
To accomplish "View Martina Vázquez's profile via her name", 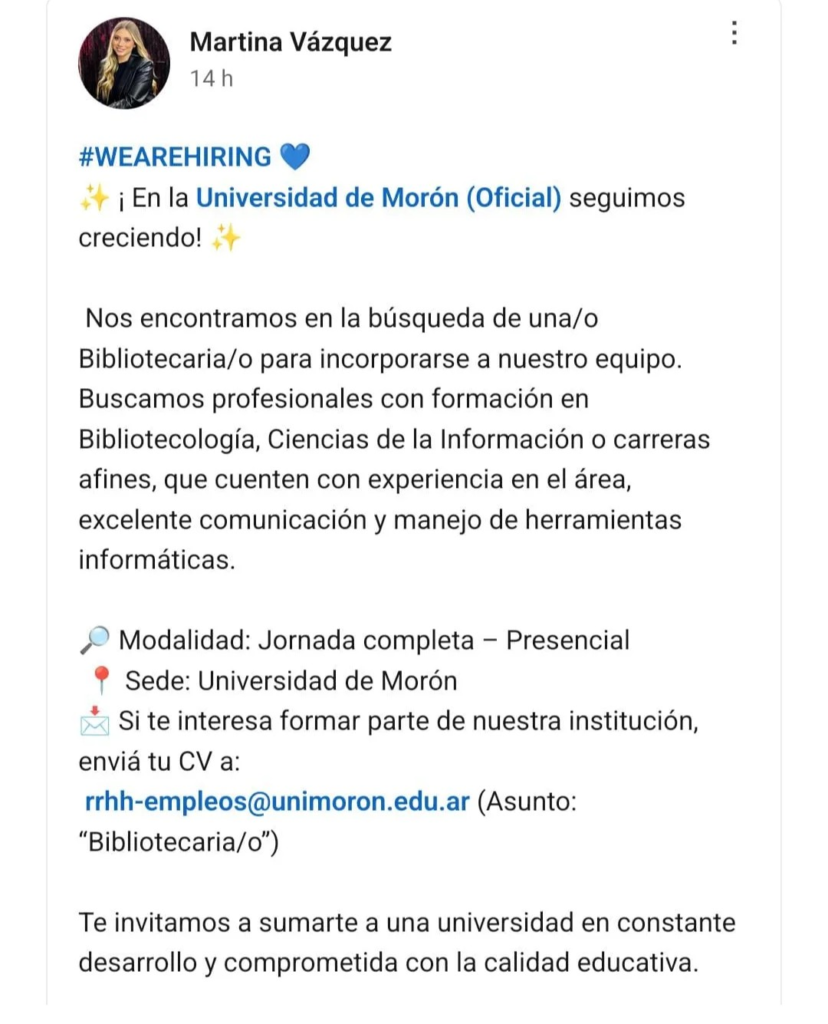I will [x=290, y=42].
